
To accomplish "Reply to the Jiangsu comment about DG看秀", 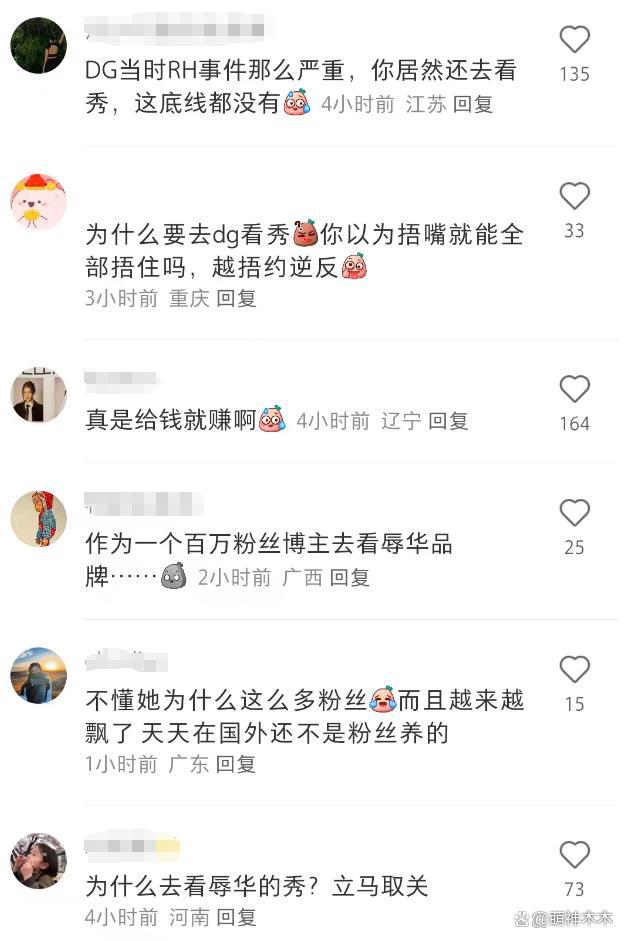I will 473,104.
